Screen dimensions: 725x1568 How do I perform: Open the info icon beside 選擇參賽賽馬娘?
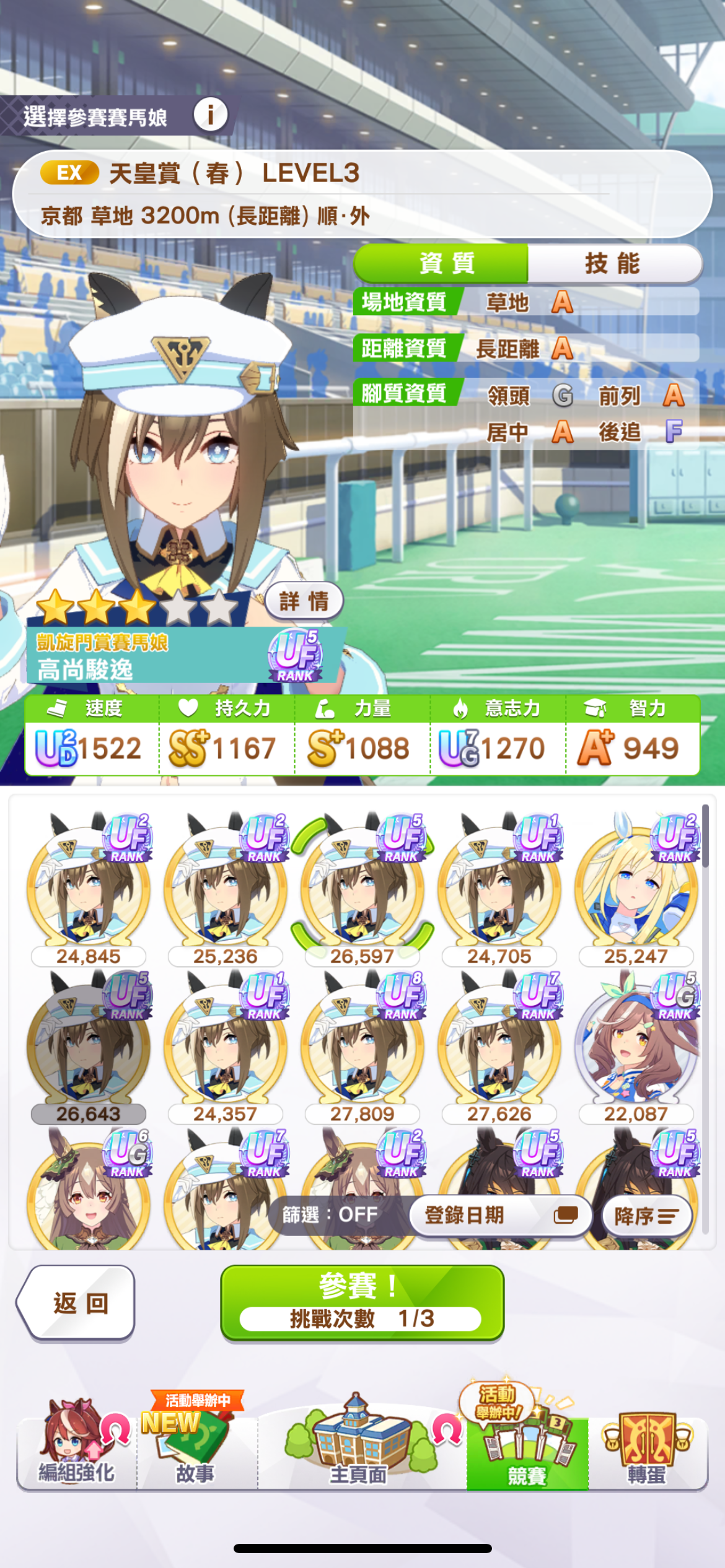pos(211,115)
